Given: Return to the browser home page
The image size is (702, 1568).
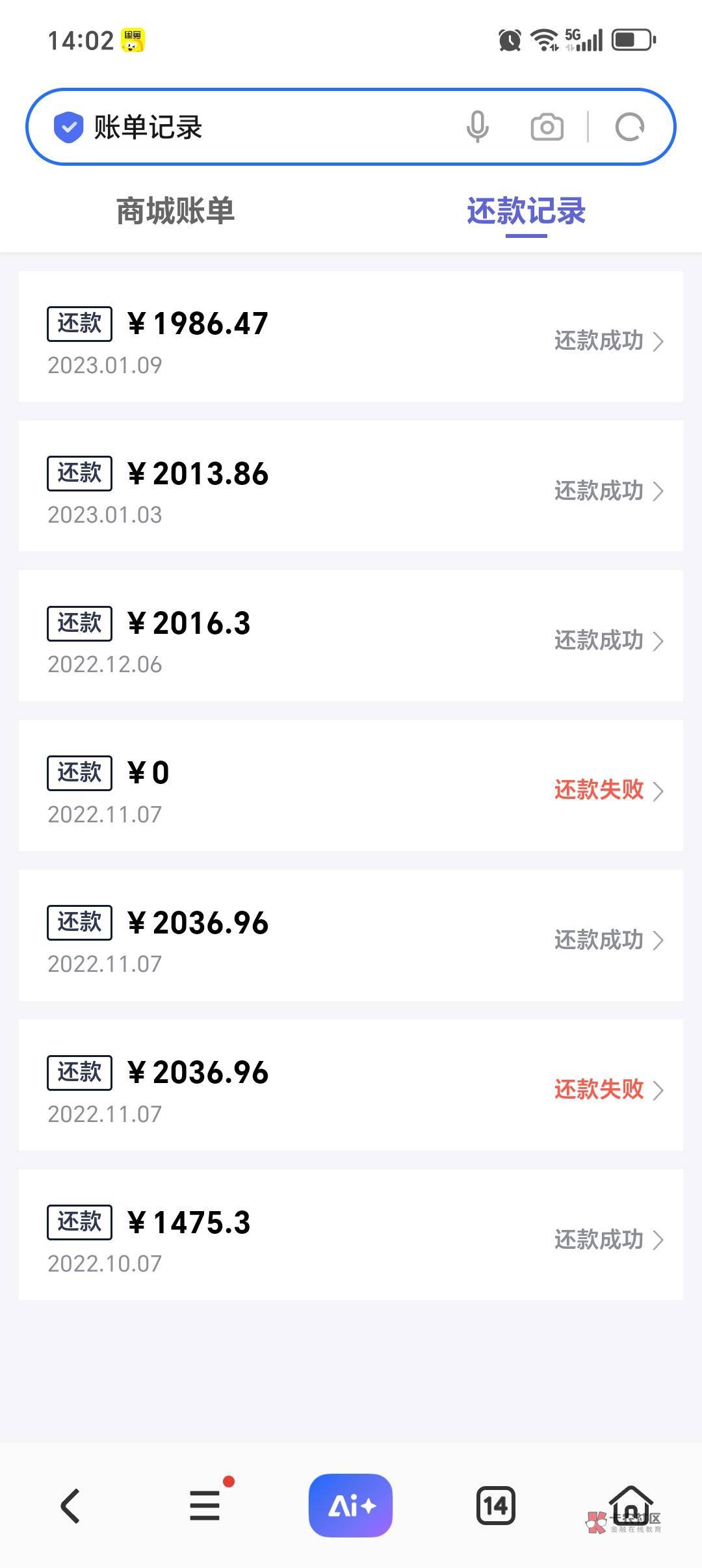Looking at the screenshot, I should [630, 1504].
